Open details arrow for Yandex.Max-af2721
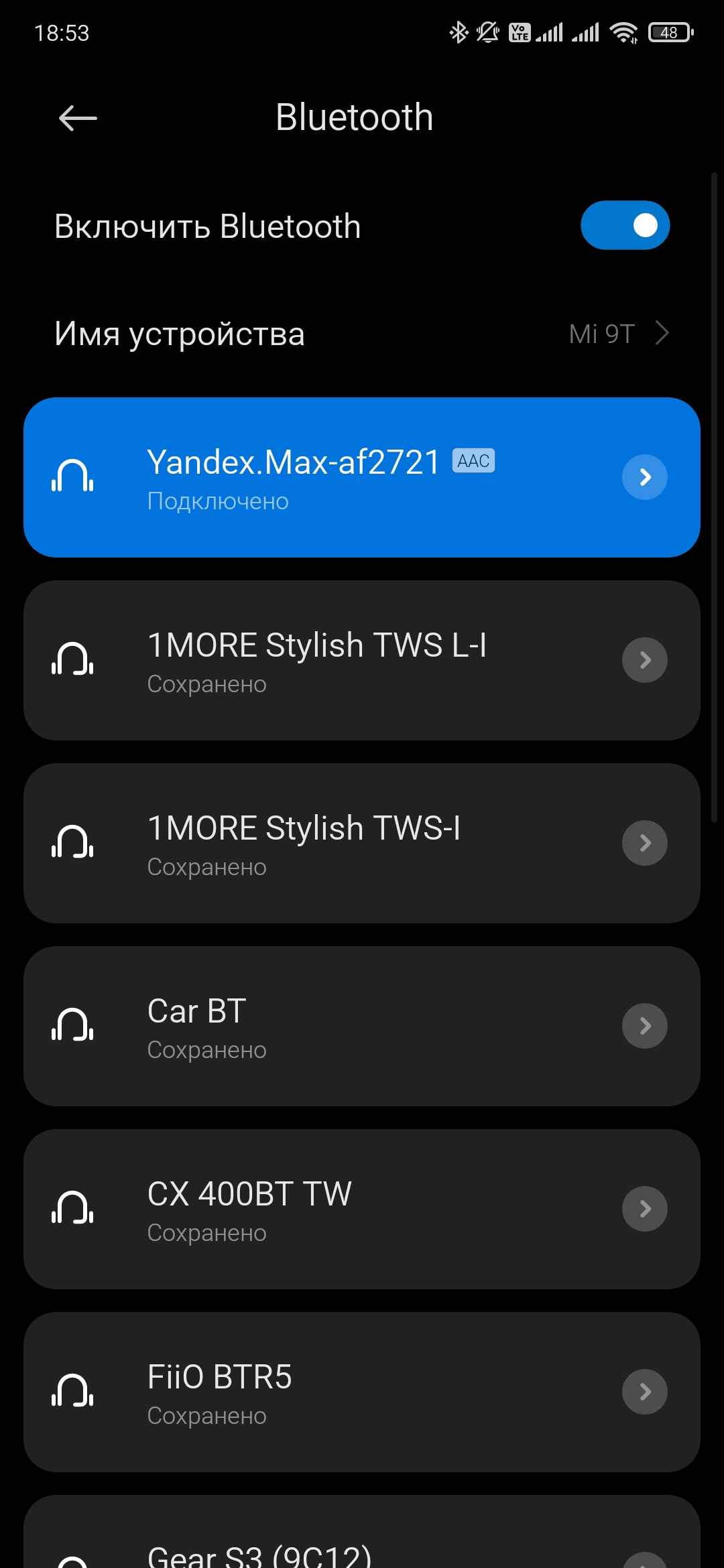Viewport: 724px width, 1568px height. click(645, 477)
